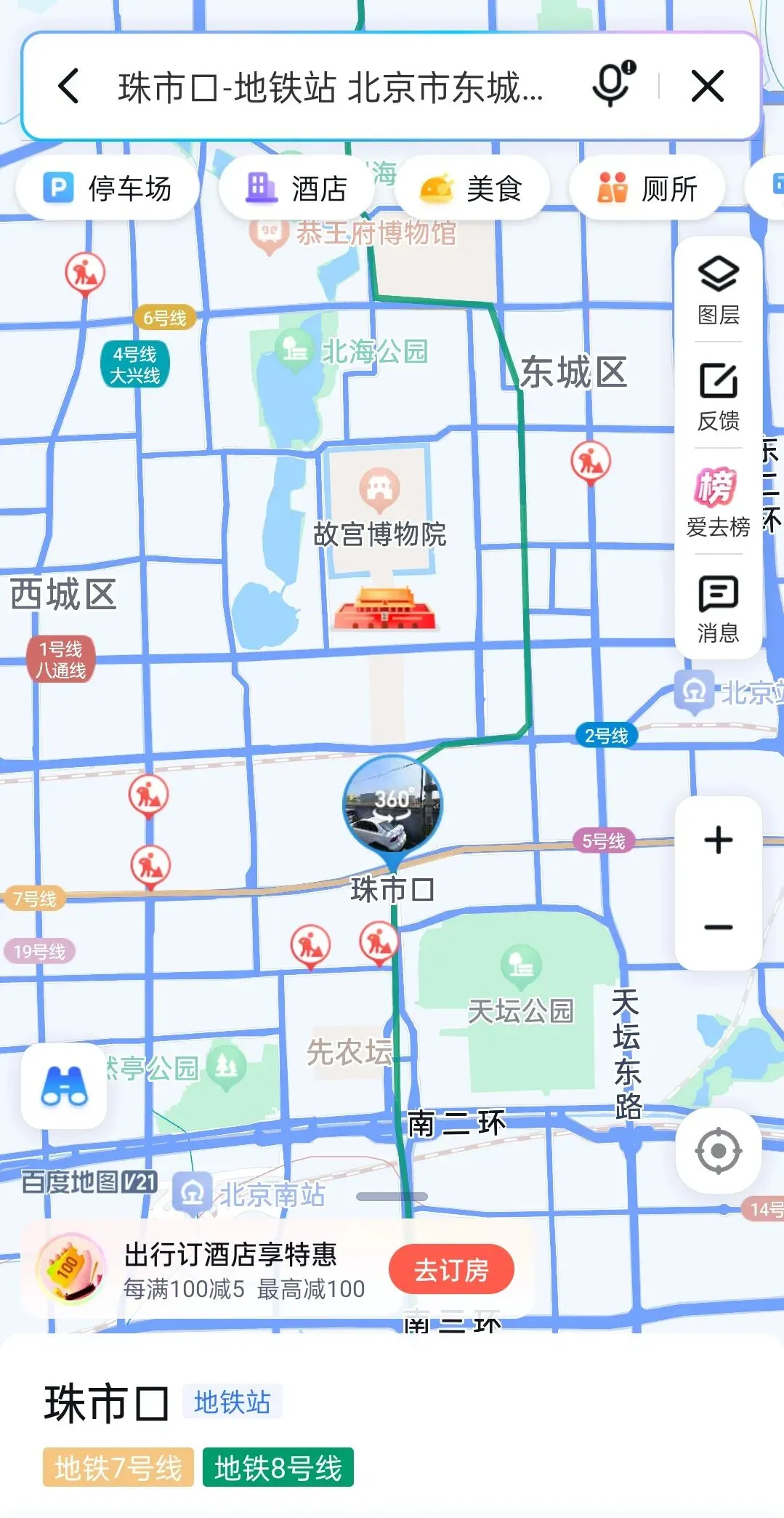Start voice search with the microphone

613,85
